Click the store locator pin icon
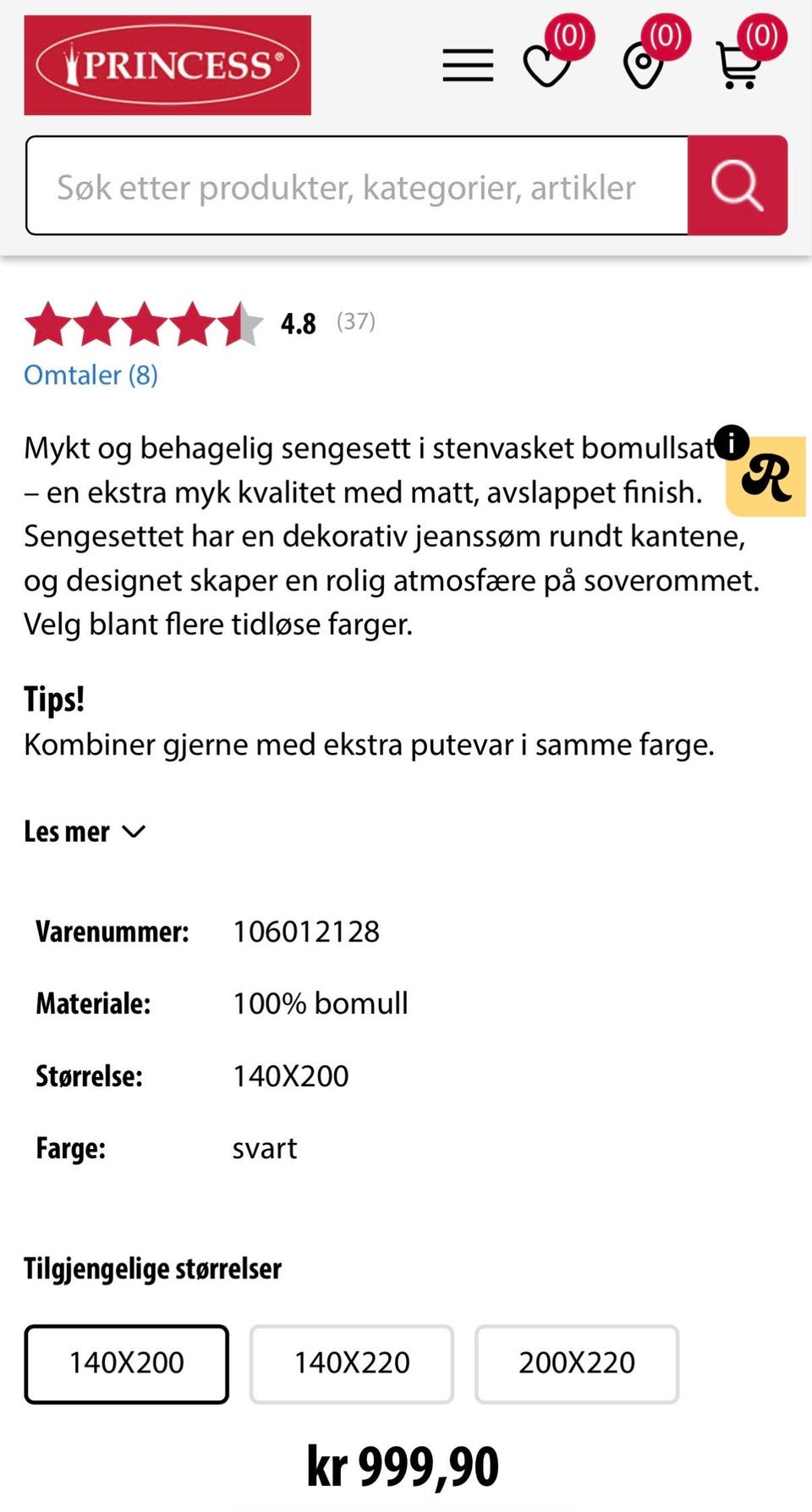 (643, 66)
